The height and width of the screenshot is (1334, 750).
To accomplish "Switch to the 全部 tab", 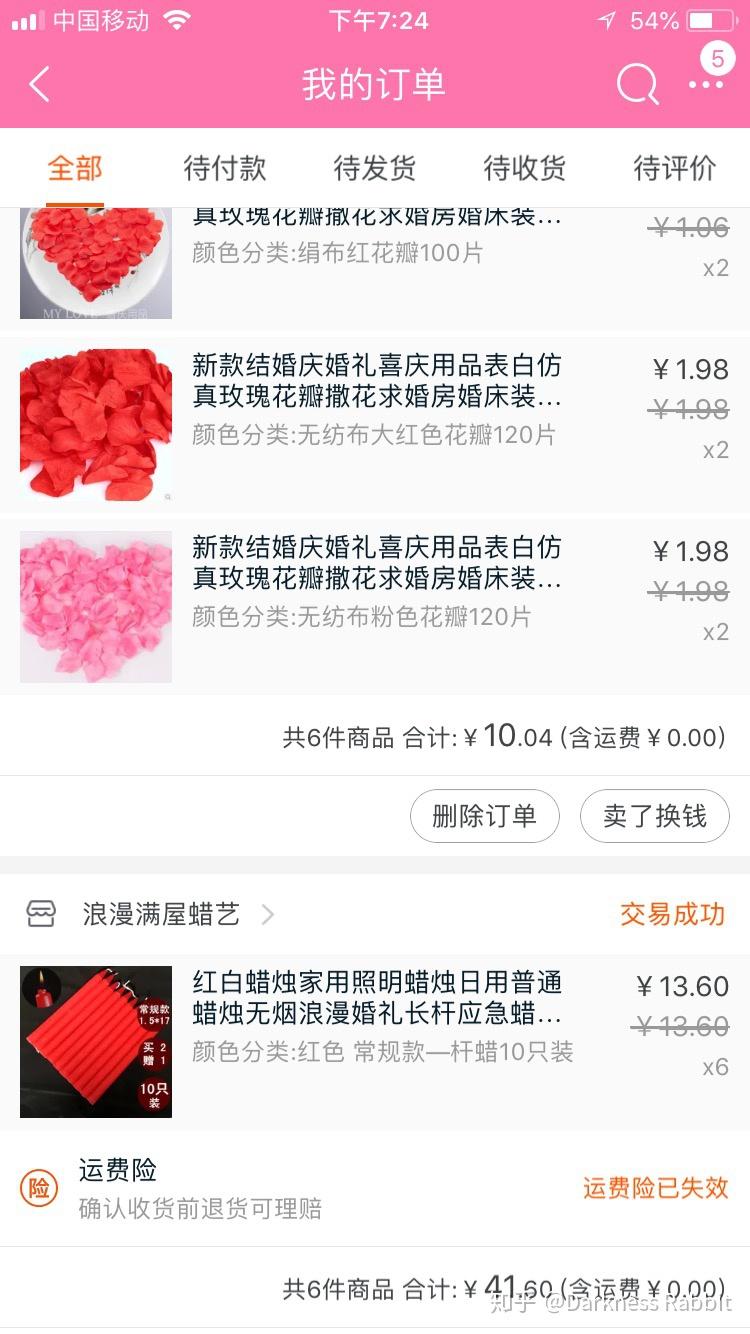I will [75, 168].
